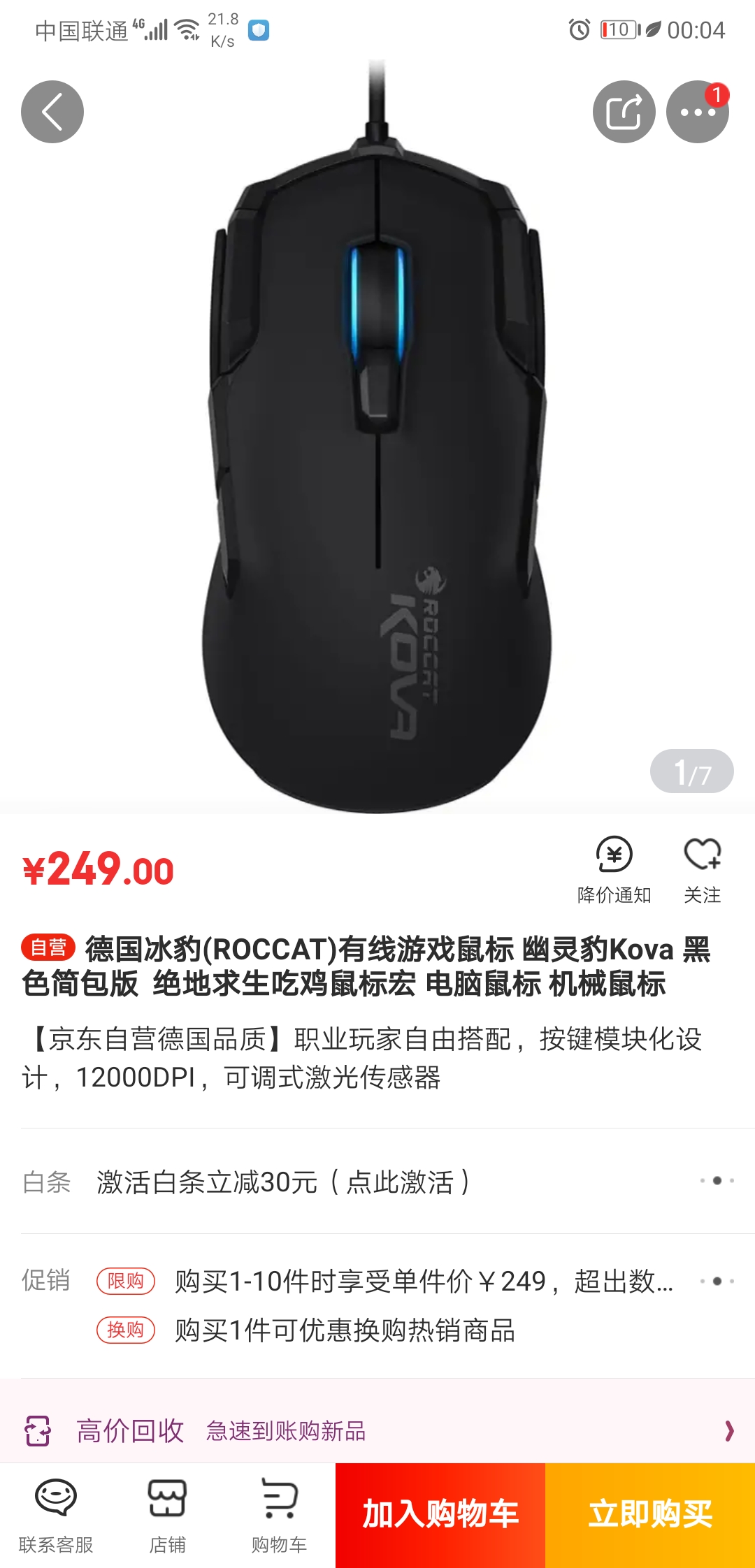This screenshot has height=1568, width=755.
Task: View the 换购 hot-sale exchange offer
Action: [x=344, y=1330]
